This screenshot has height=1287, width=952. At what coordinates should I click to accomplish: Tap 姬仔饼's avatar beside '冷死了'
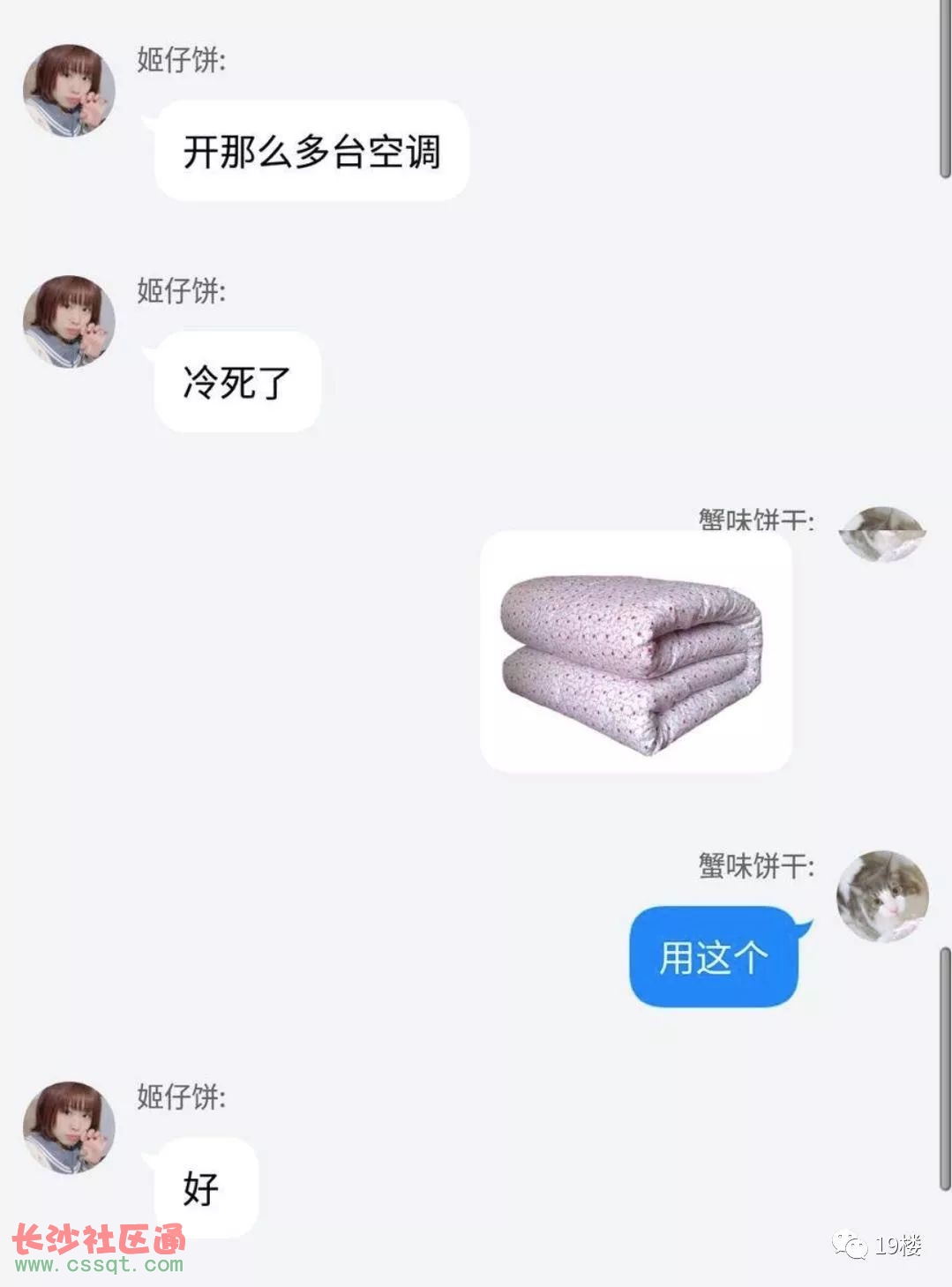coord(69,322)
